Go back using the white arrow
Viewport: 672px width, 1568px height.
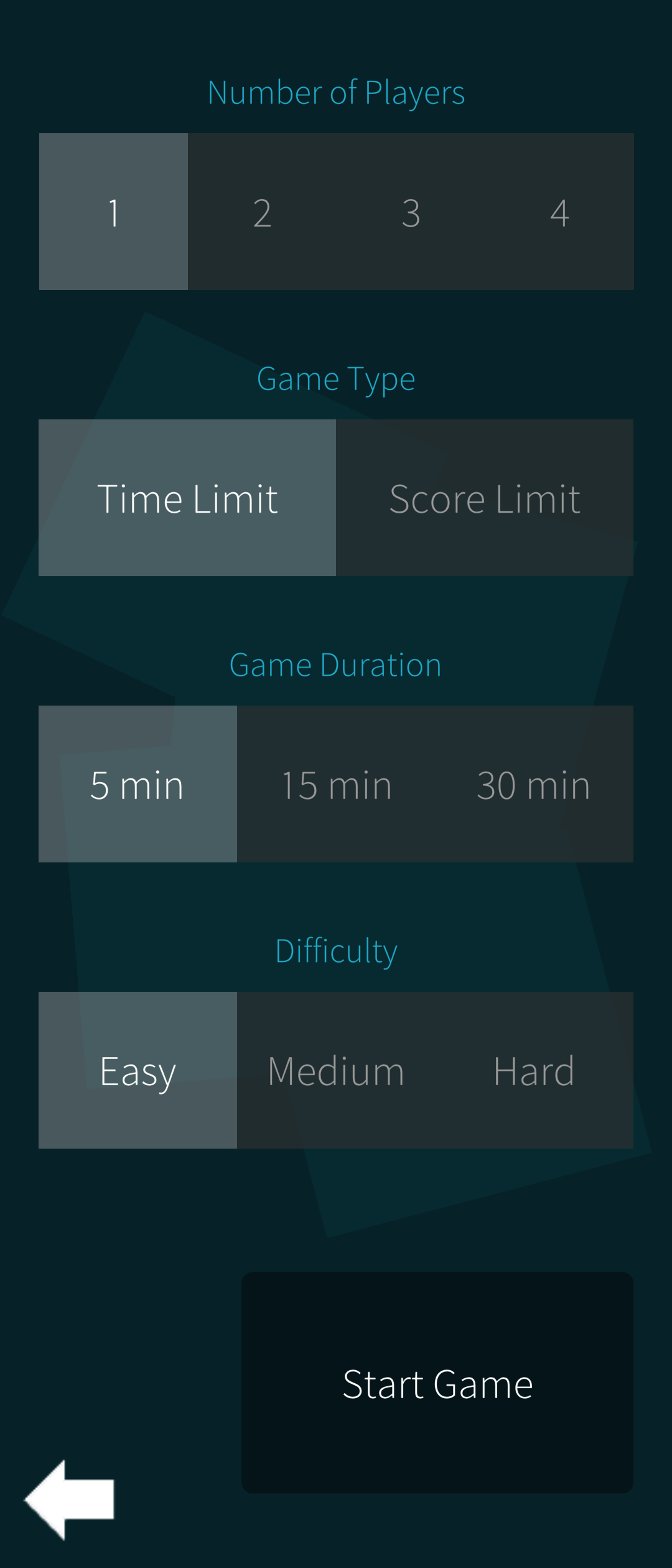(70, 1500)
